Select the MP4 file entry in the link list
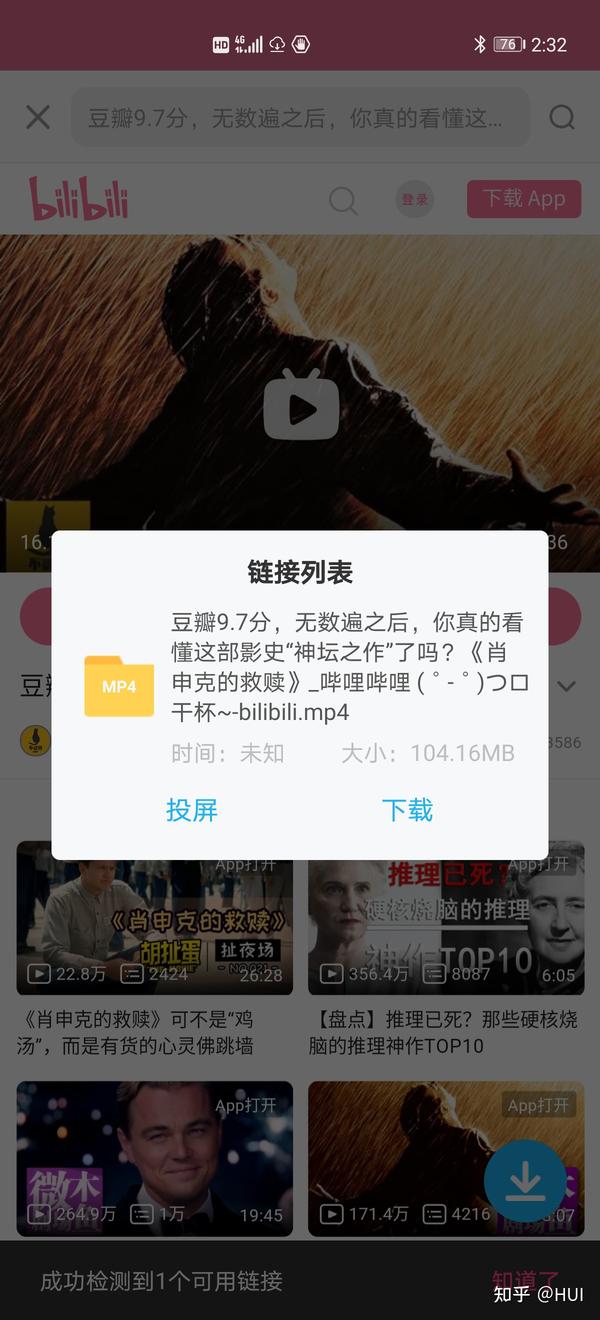600x1320 pixels. click(x=300, y=686)
